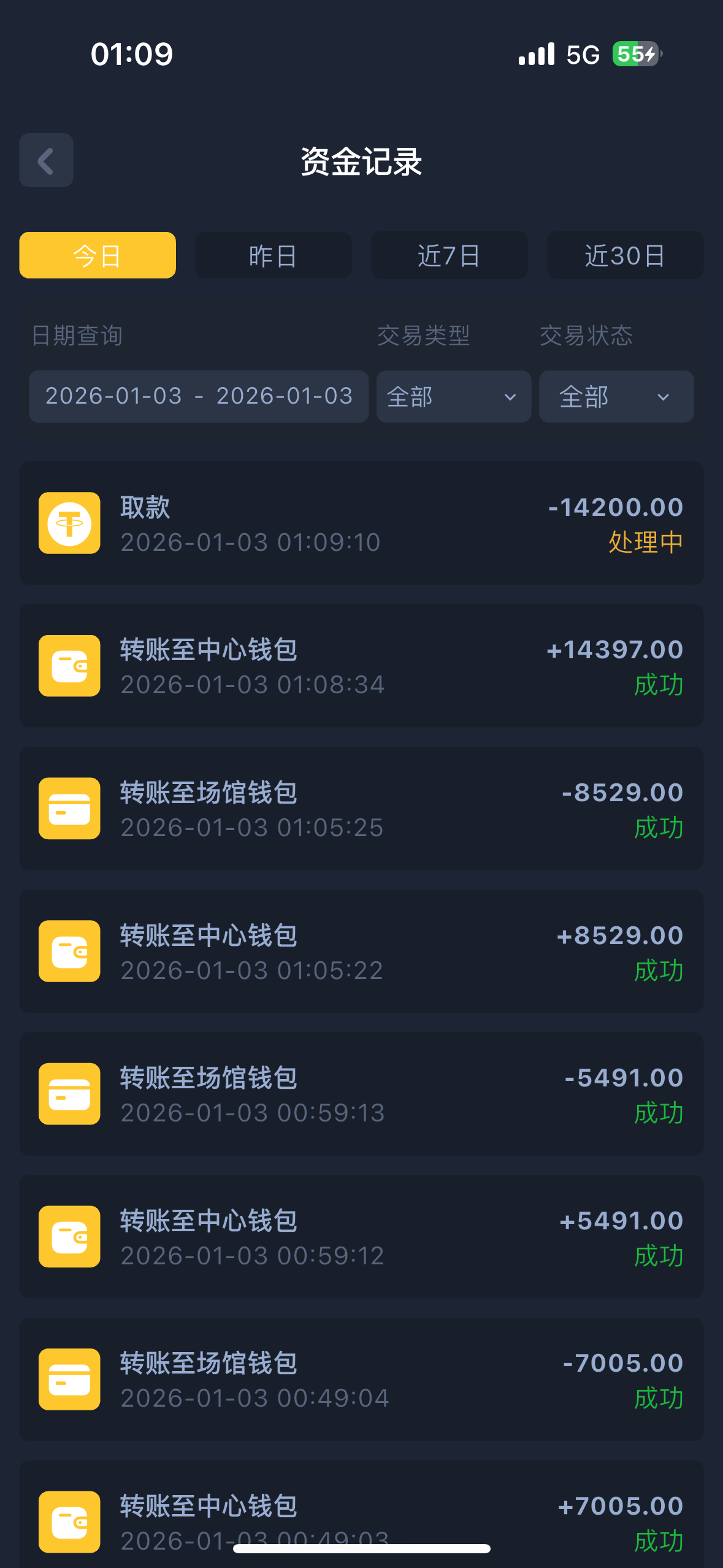Open the +5491.00 transfer record
723x1568 pixels.
(x=361, y=1237)
